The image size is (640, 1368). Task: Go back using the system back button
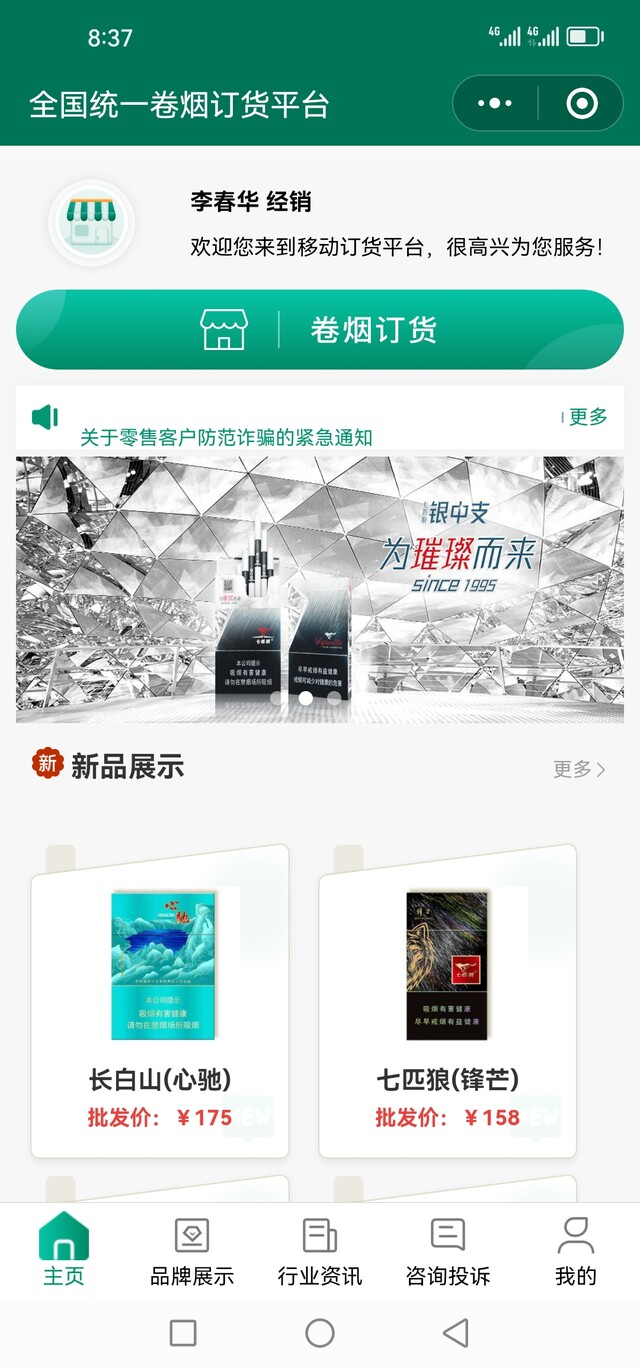455,1332
